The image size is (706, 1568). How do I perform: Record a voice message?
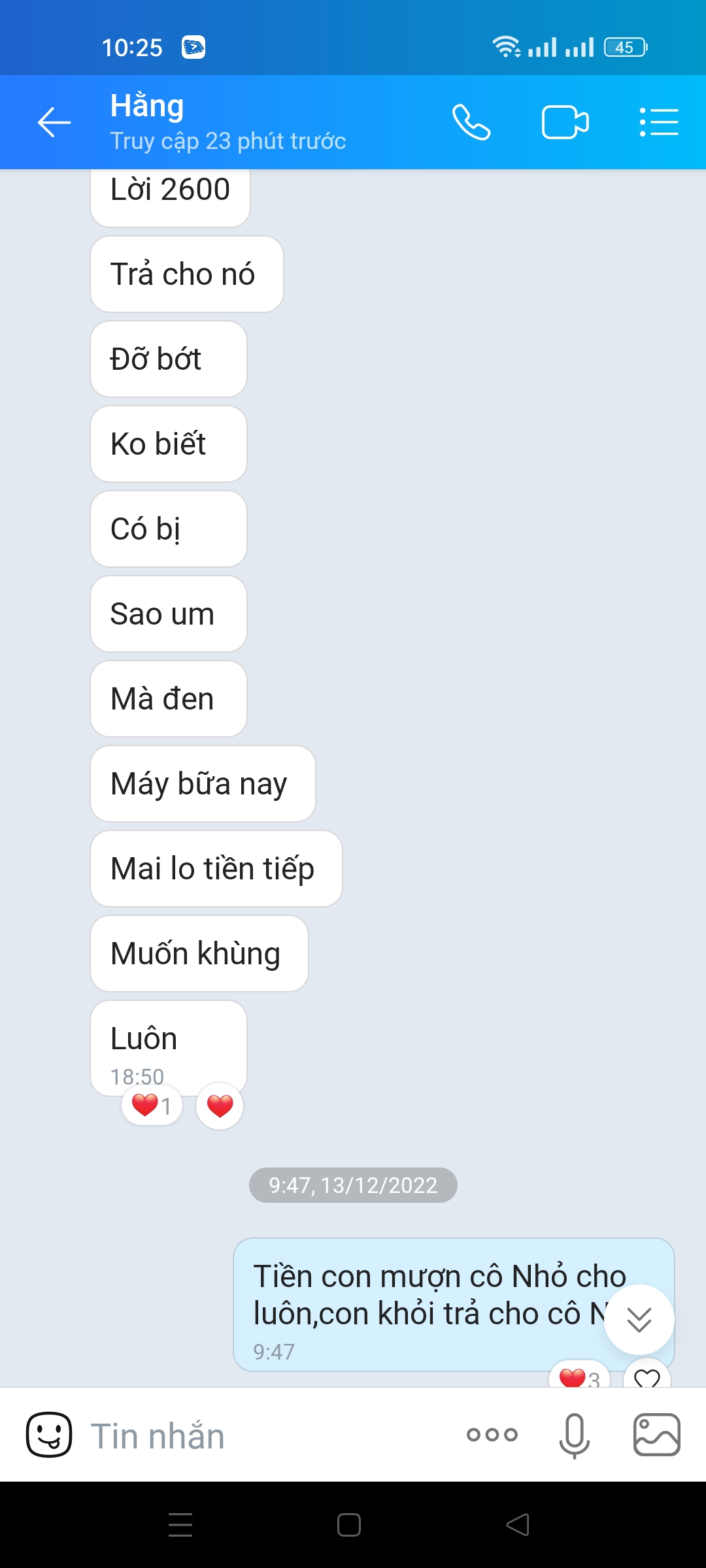[575, 1435]
